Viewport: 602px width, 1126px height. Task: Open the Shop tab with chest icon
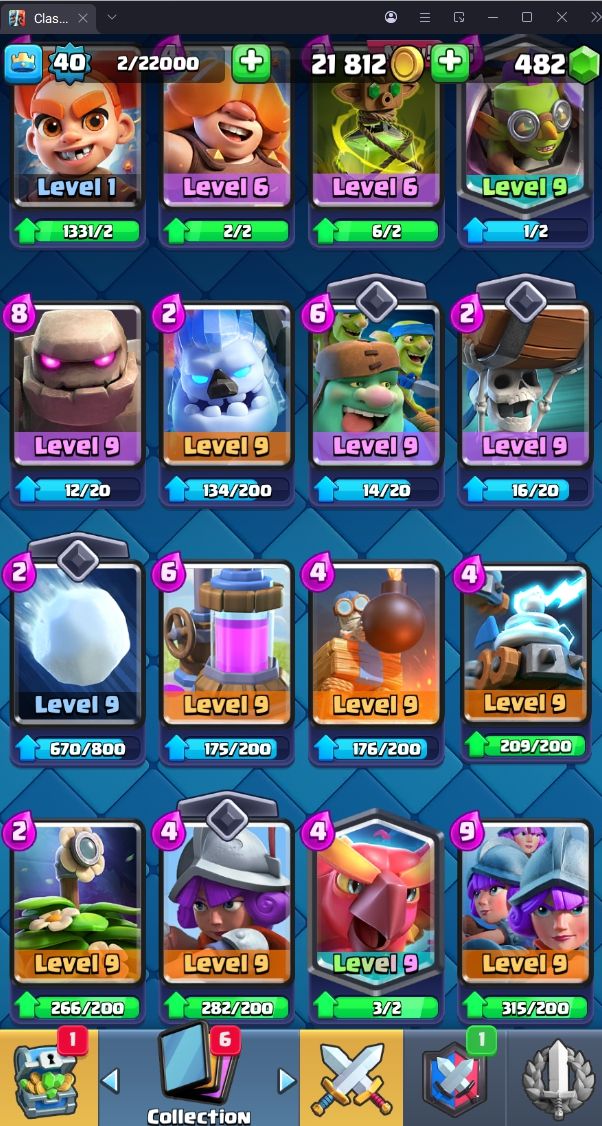point(47,1078)
